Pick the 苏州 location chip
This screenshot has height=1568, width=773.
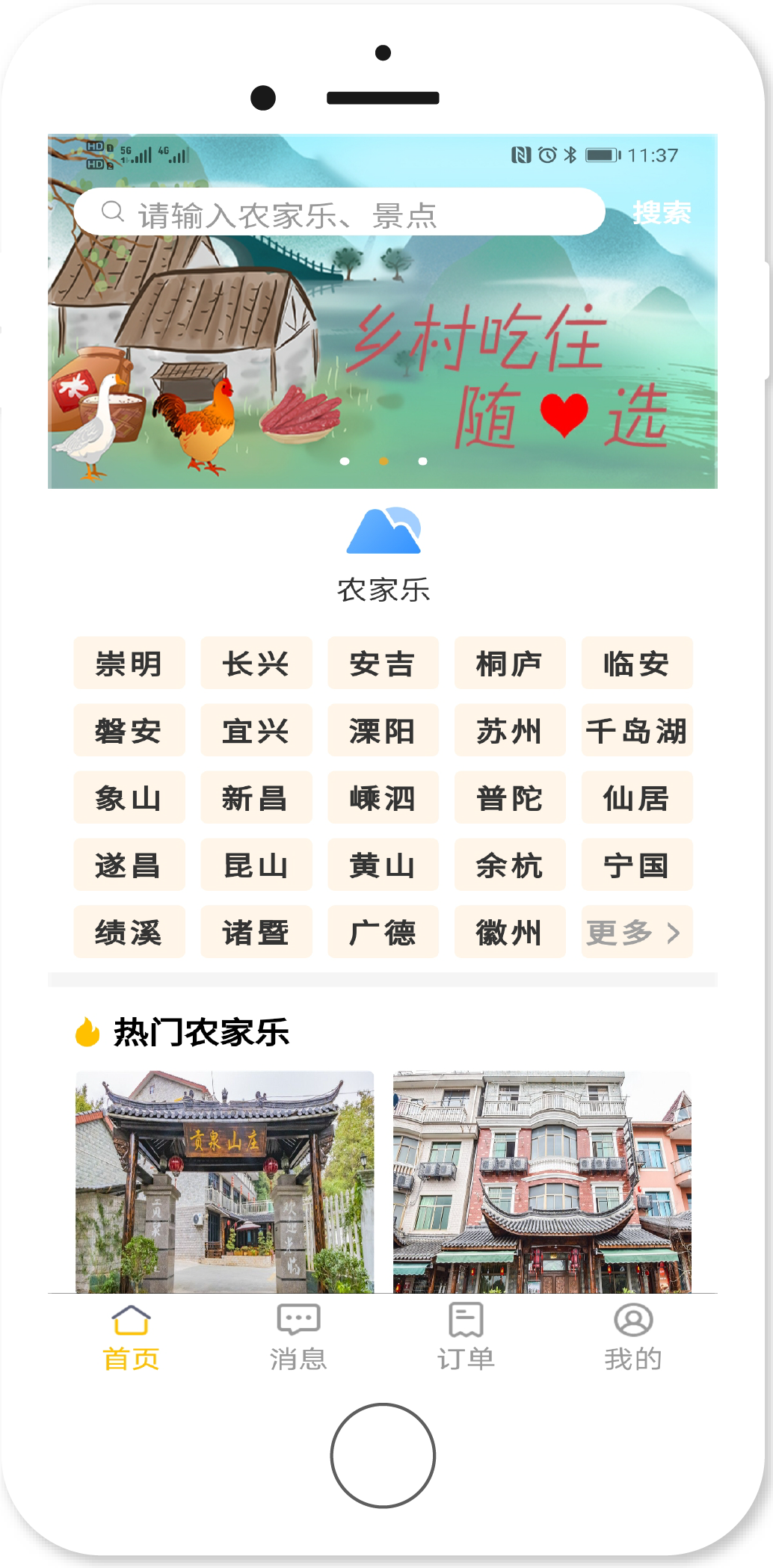point(509,731)
